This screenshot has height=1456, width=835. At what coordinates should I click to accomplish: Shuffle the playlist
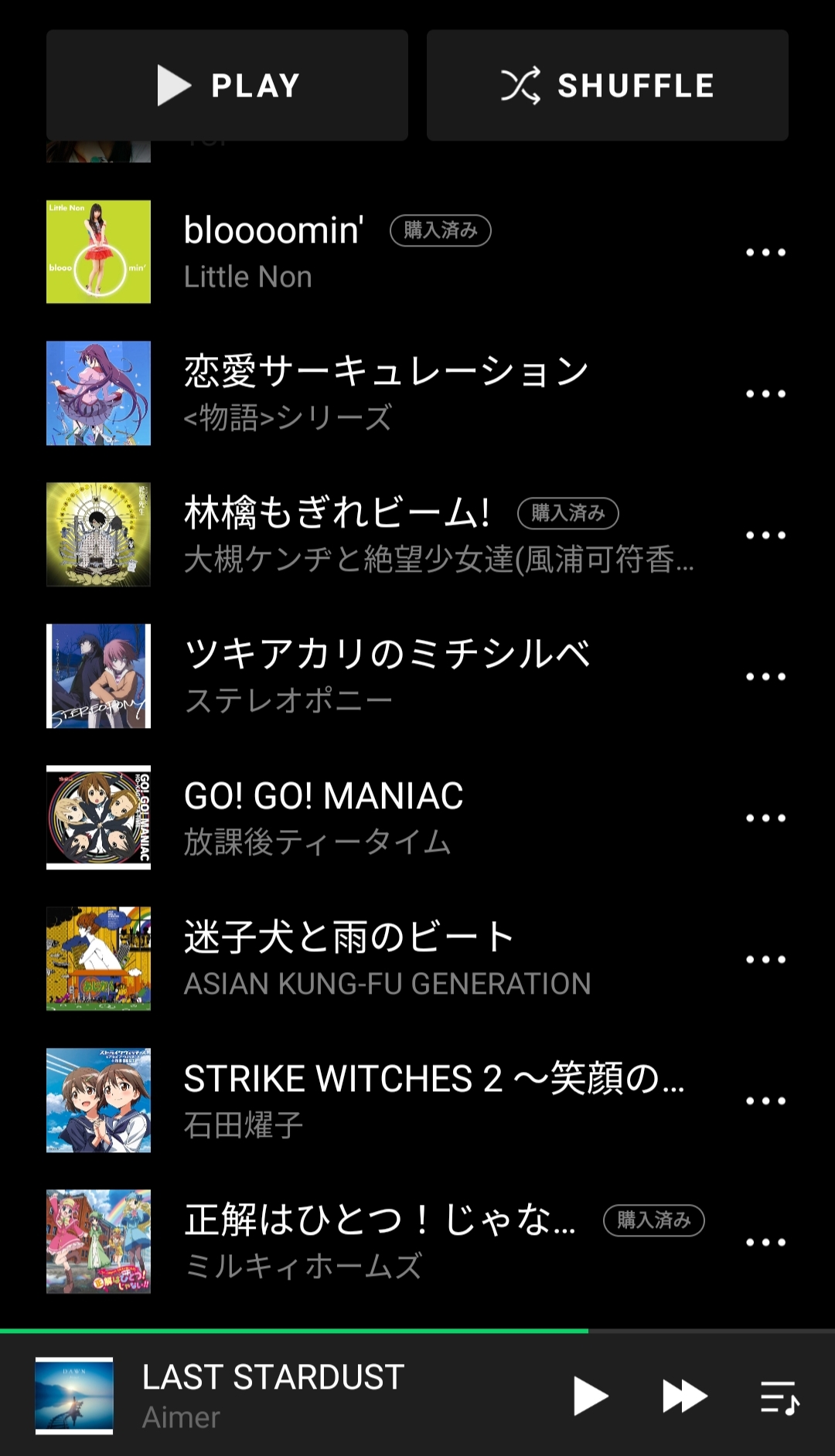click(607, 85)
